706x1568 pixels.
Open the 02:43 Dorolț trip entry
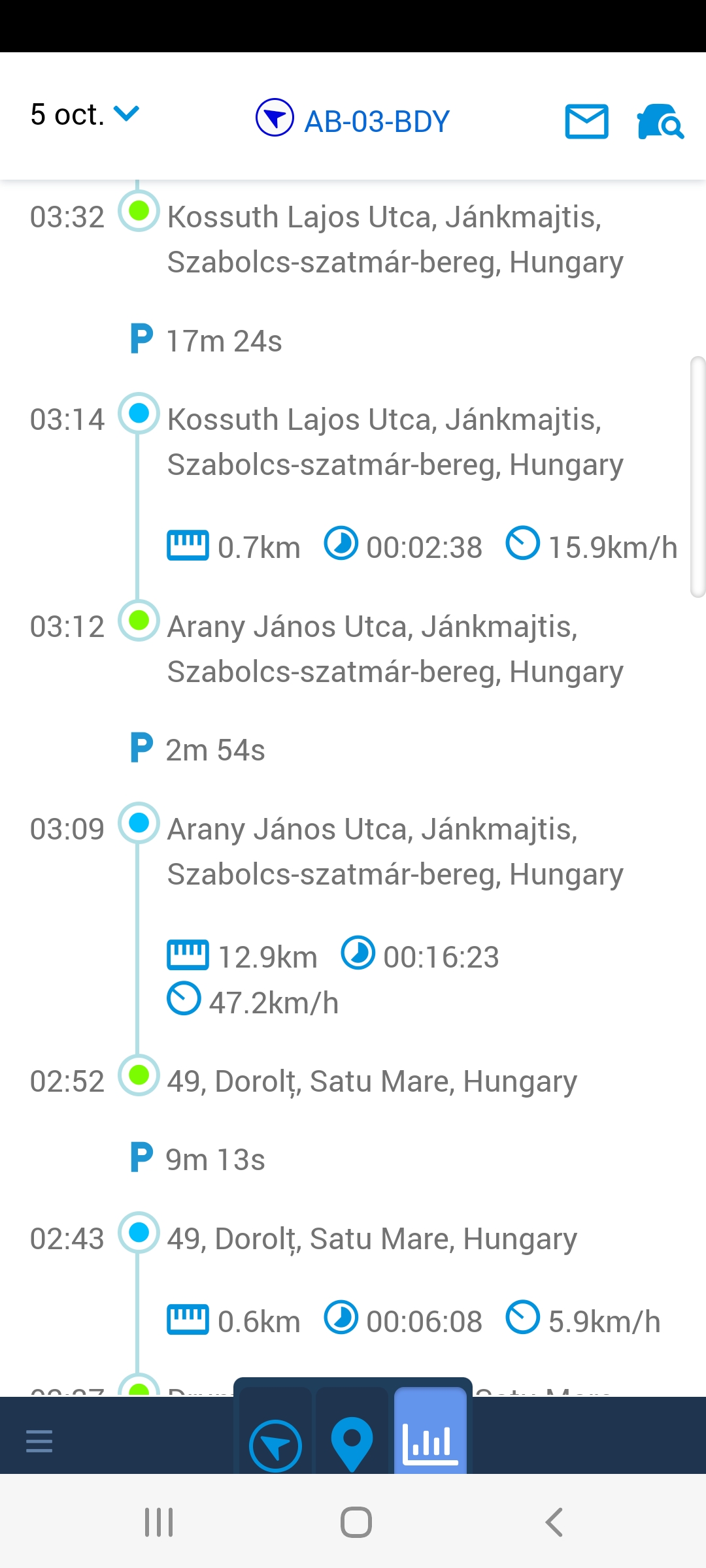tap(371, 1239)
